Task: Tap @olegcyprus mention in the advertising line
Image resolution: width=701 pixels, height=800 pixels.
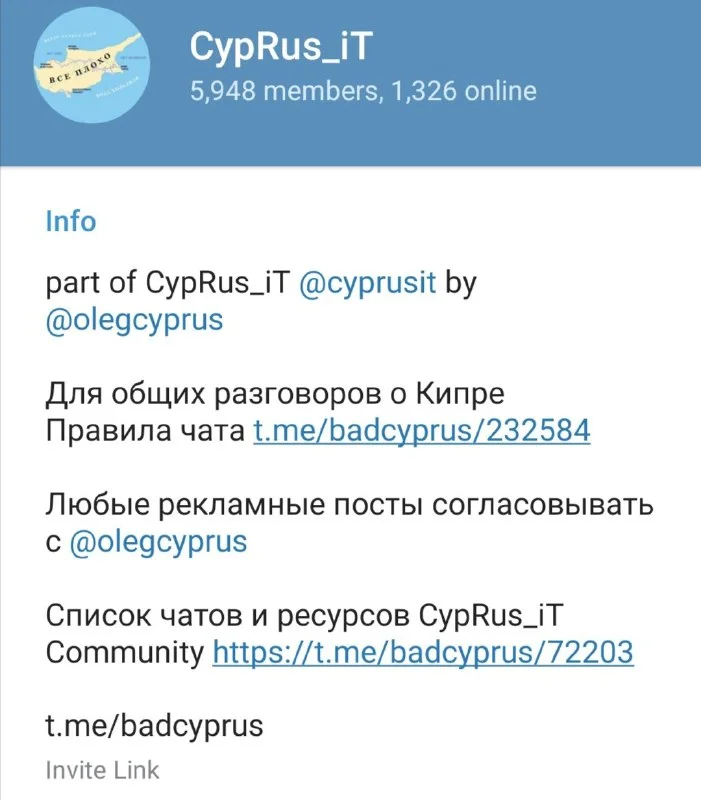Action: point(159,542)
